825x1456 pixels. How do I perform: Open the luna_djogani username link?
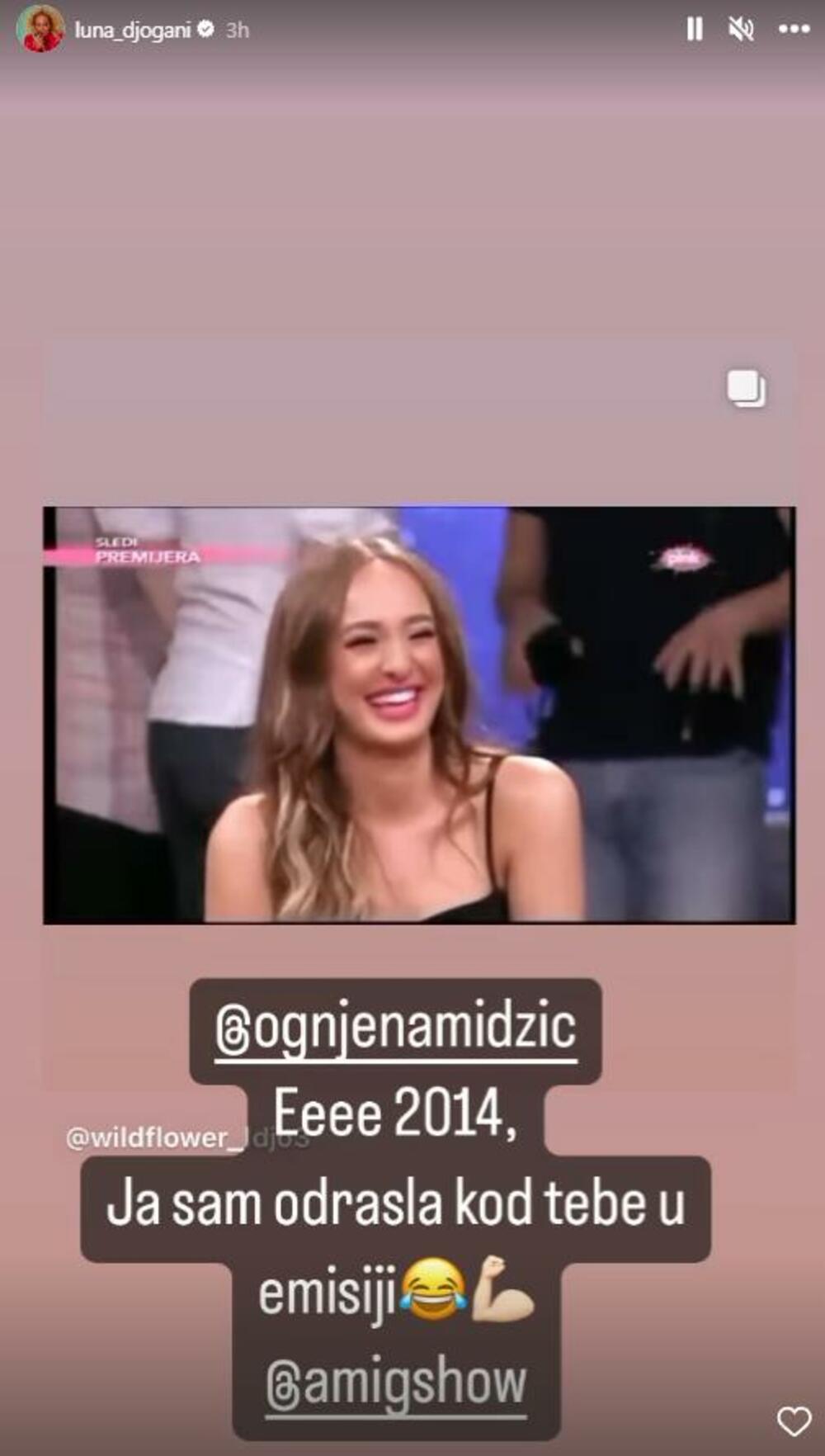pyautogui.click(x=132, y=31)
